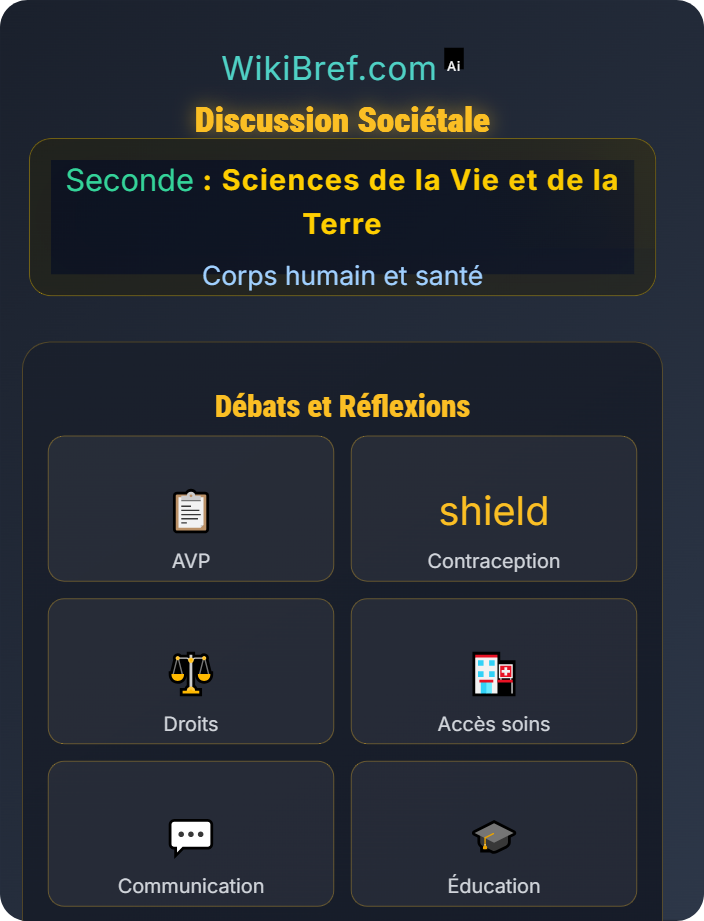
Task: Select the Droits card
Action: [x=191, y=672]
